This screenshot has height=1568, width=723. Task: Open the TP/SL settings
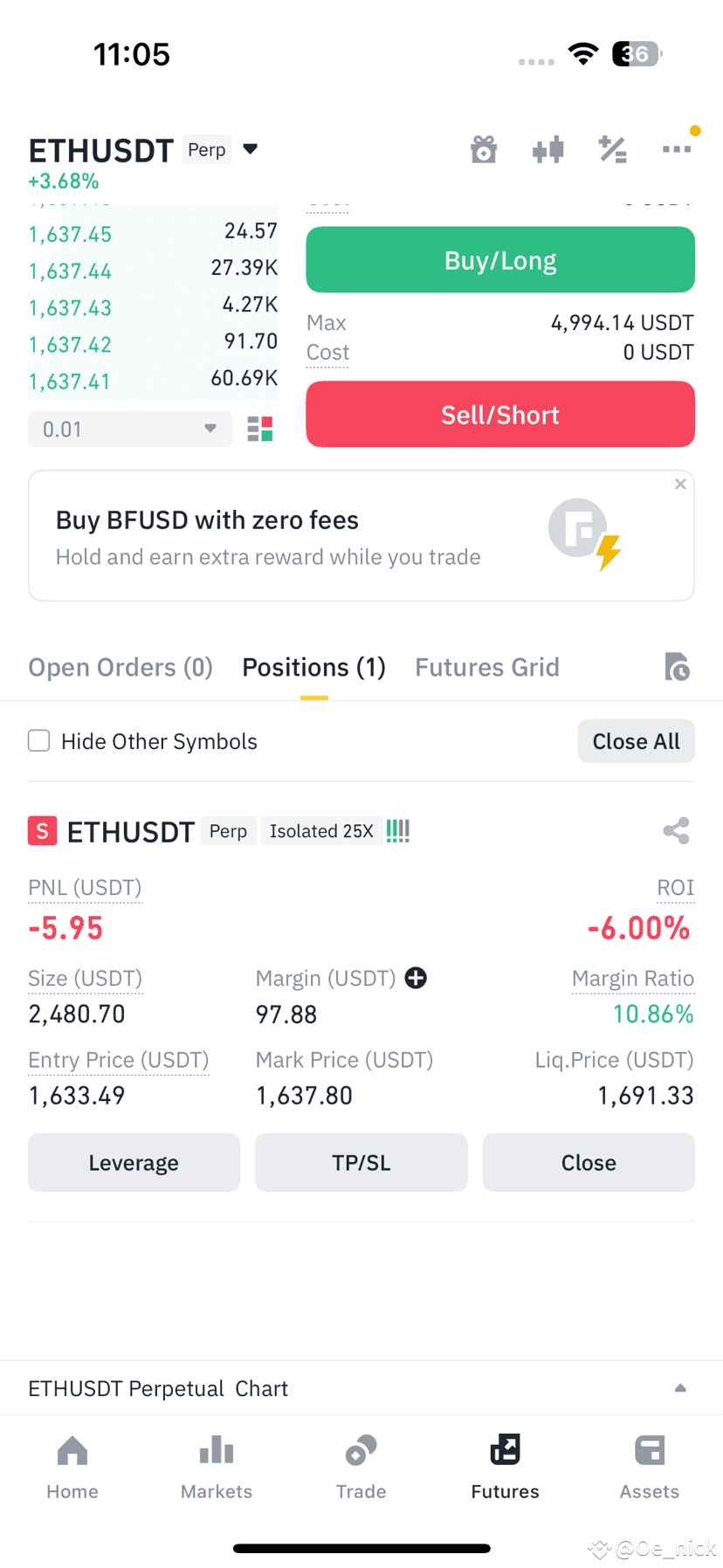[361, 1162]
